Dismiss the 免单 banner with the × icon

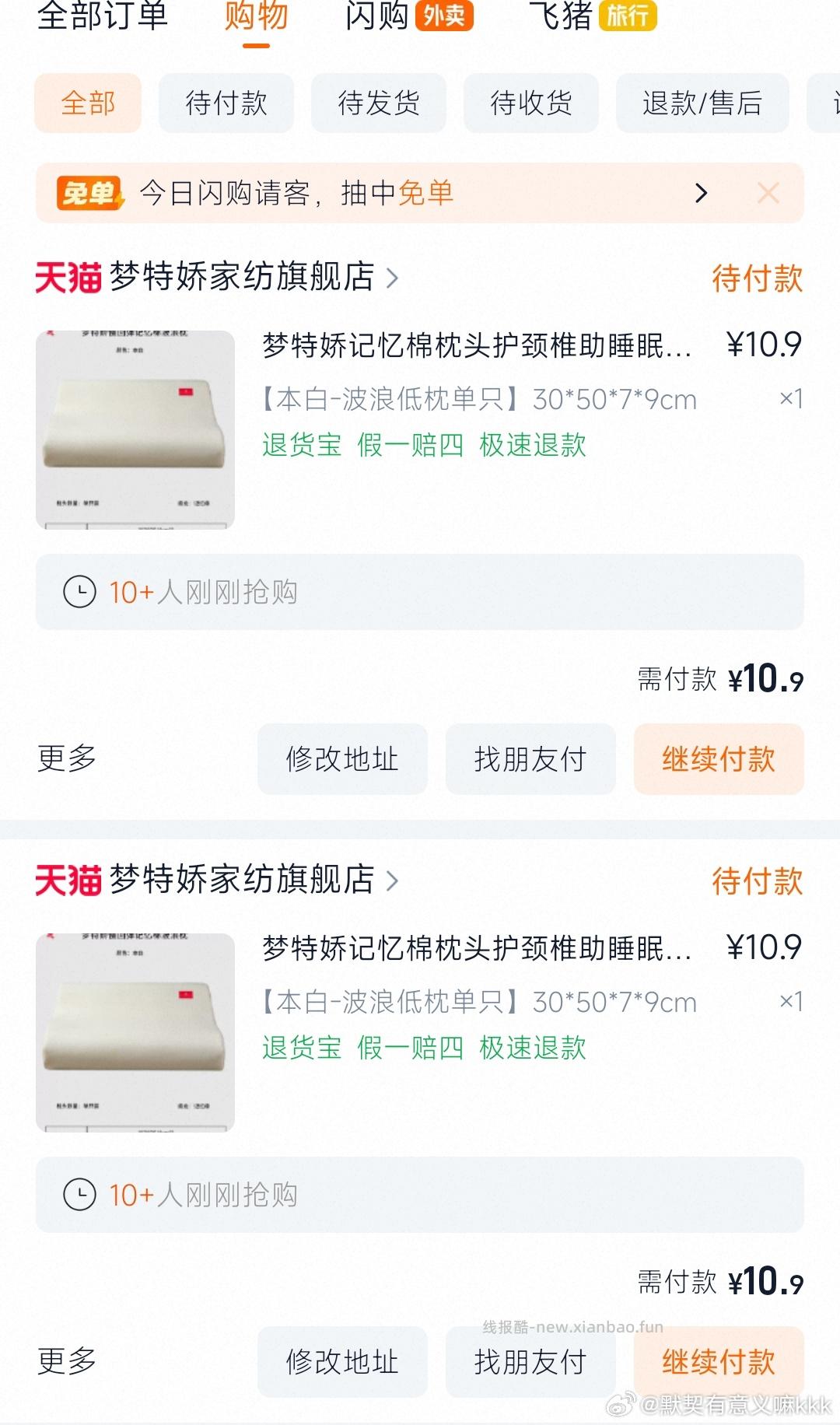click(768, 193)
